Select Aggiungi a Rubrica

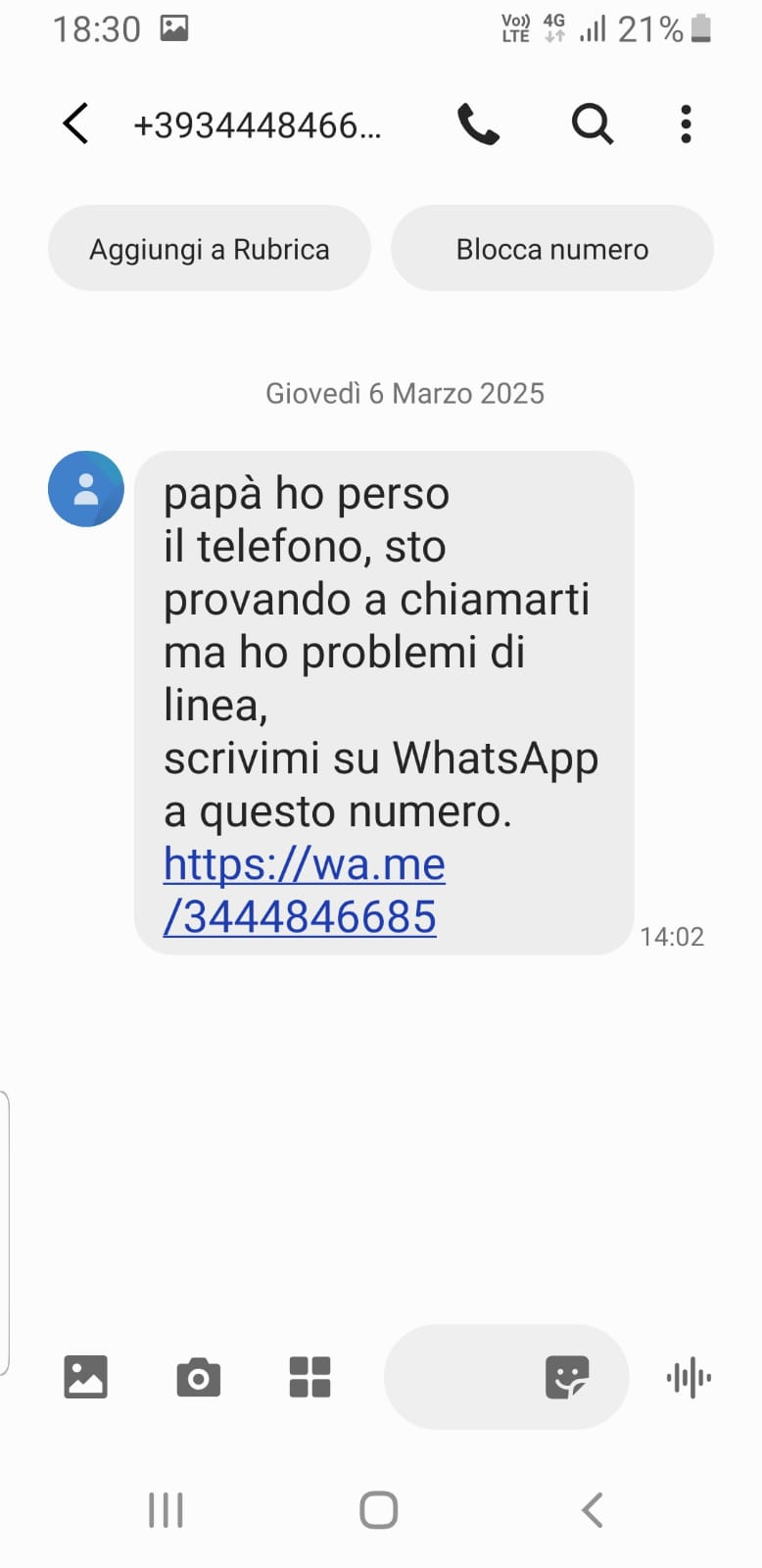pos(209,249)
